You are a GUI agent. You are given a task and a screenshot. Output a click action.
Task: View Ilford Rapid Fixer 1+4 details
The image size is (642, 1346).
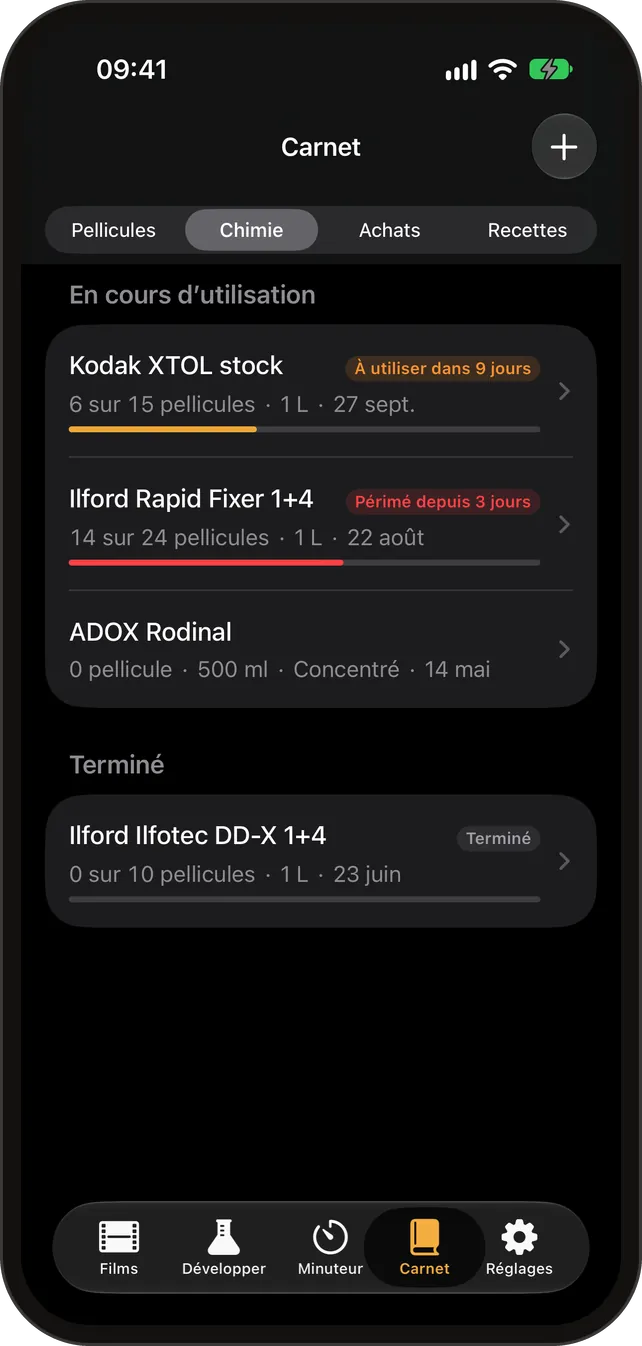coord(321,524)
